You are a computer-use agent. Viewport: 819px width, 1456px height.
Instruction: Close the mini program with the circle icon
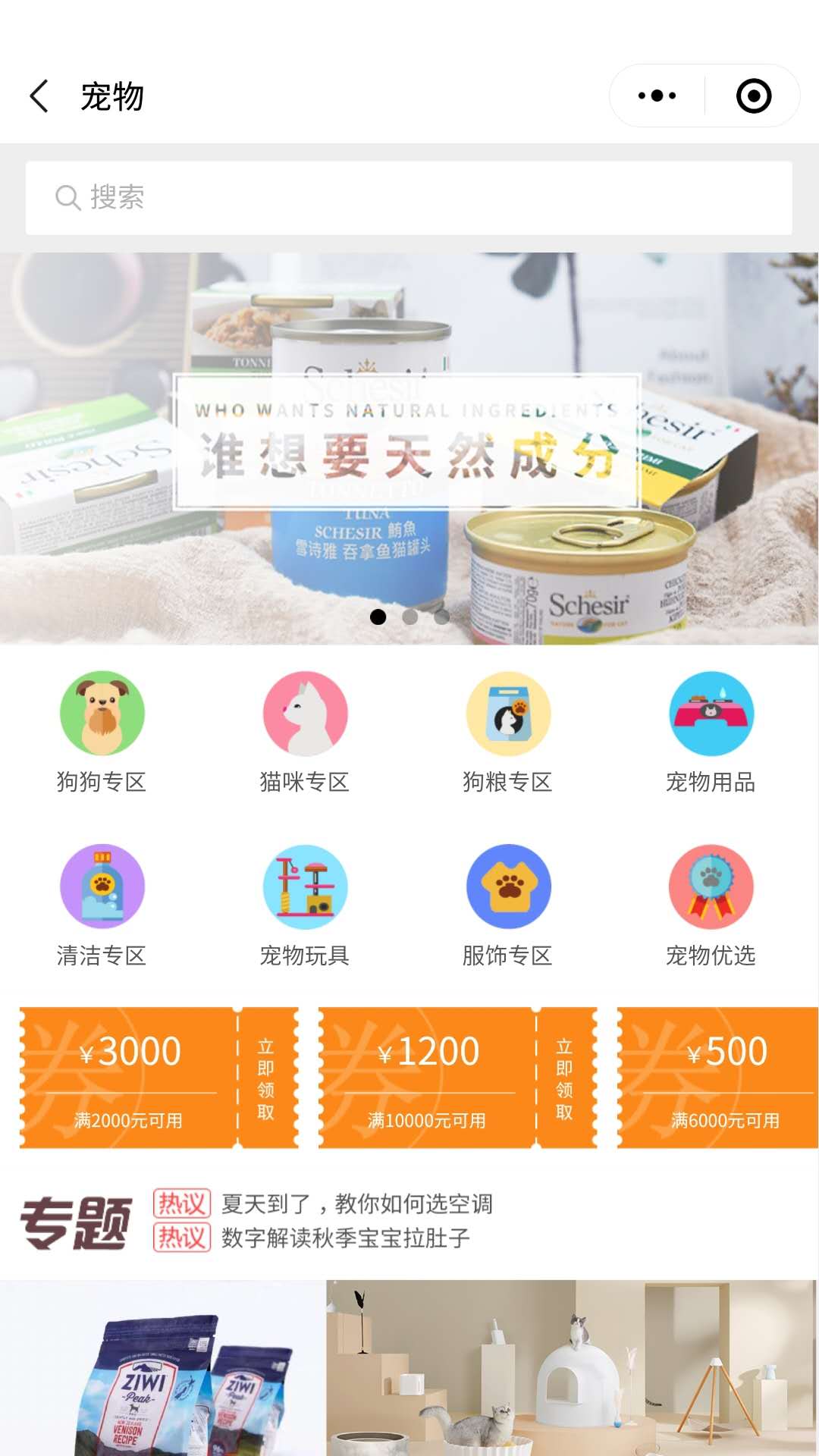point(753,96)
